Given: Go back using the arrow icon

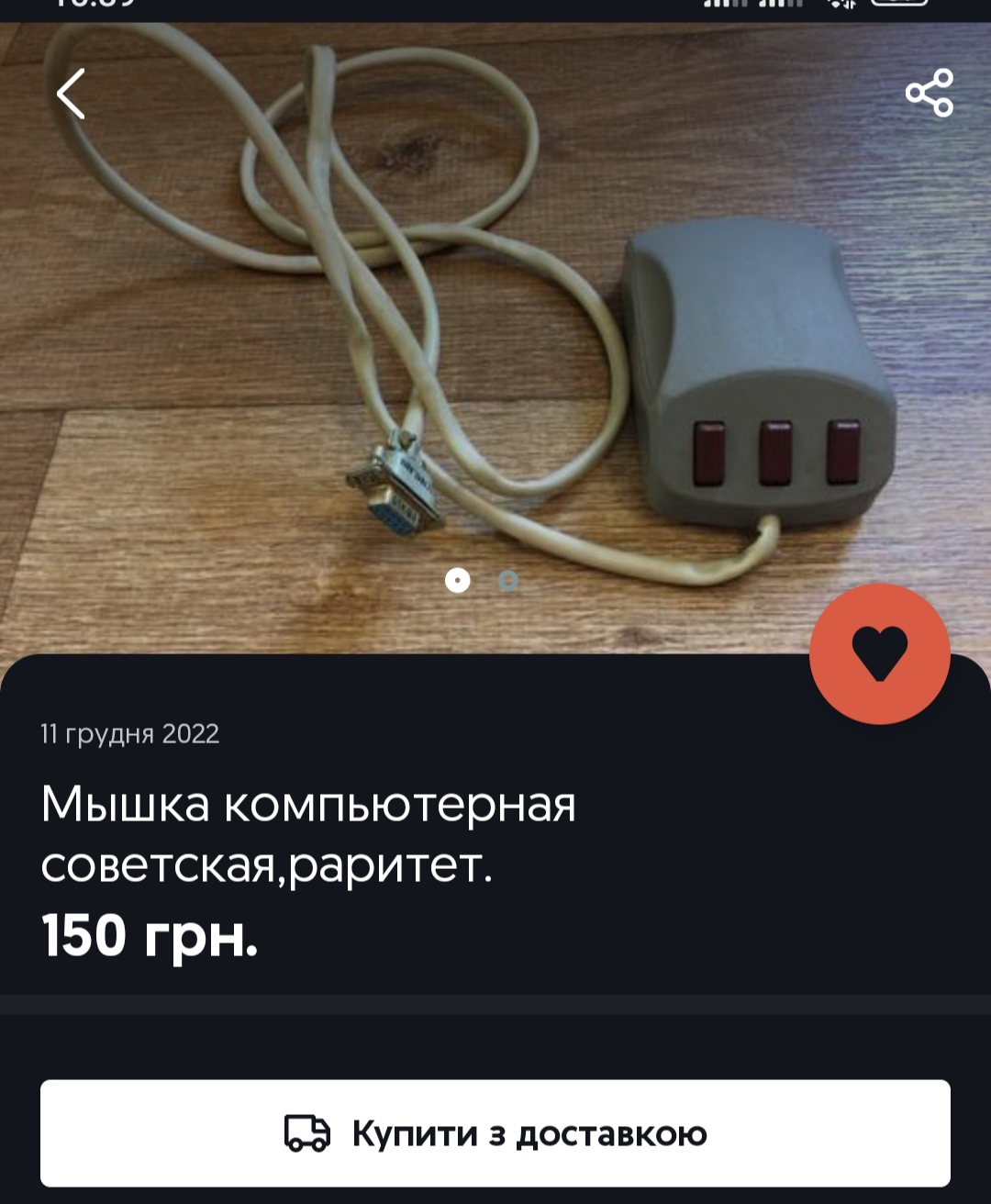Looking at the screenshot, I should click(71, 94).
